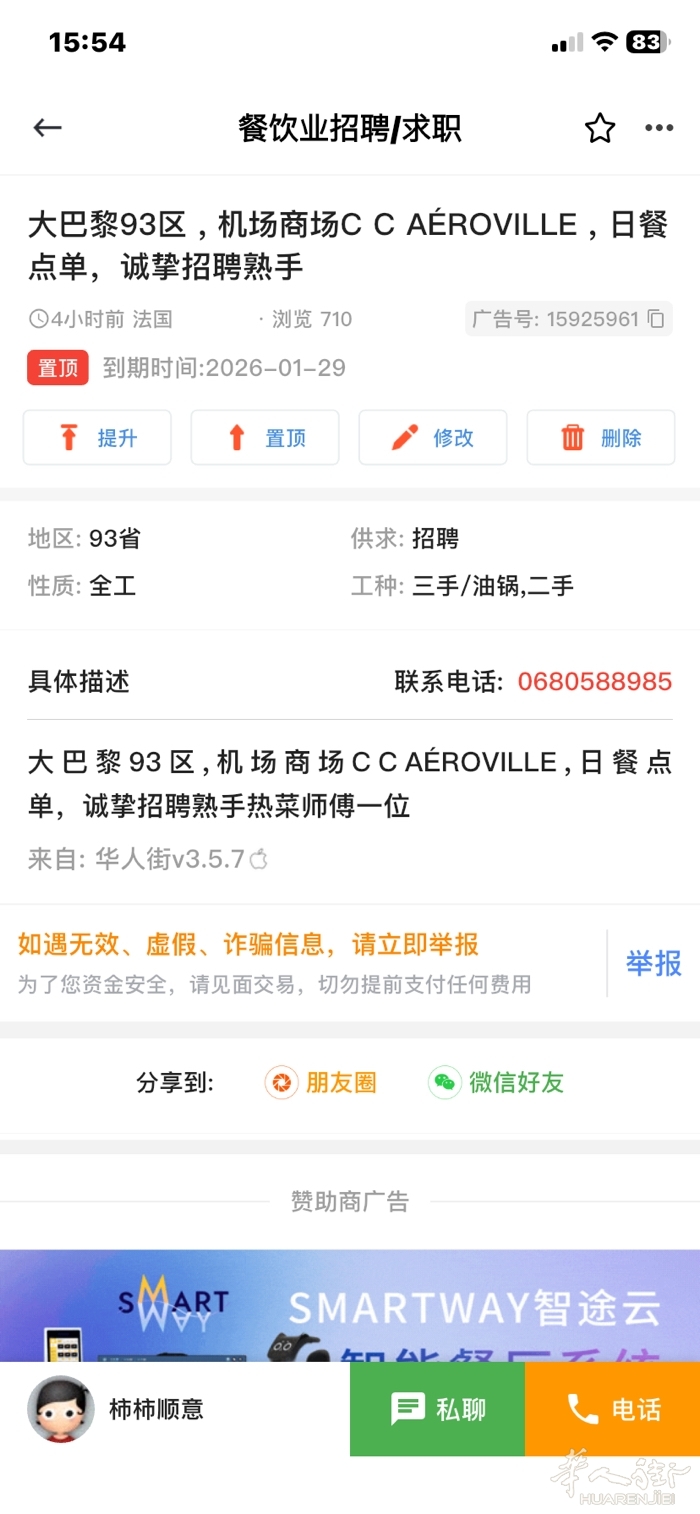Screen dimensions: 700x1514
Task: Tap the 提升 button to boost the post
Action: pos(97,438)
